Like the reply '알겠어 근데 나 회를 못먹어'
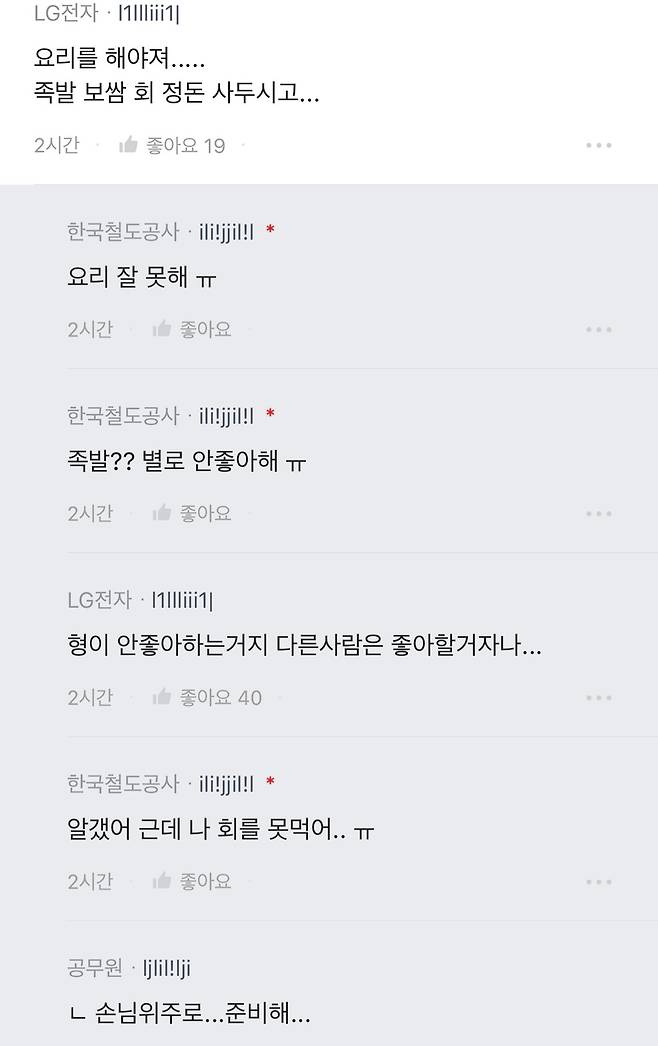 tap(162, 882)
